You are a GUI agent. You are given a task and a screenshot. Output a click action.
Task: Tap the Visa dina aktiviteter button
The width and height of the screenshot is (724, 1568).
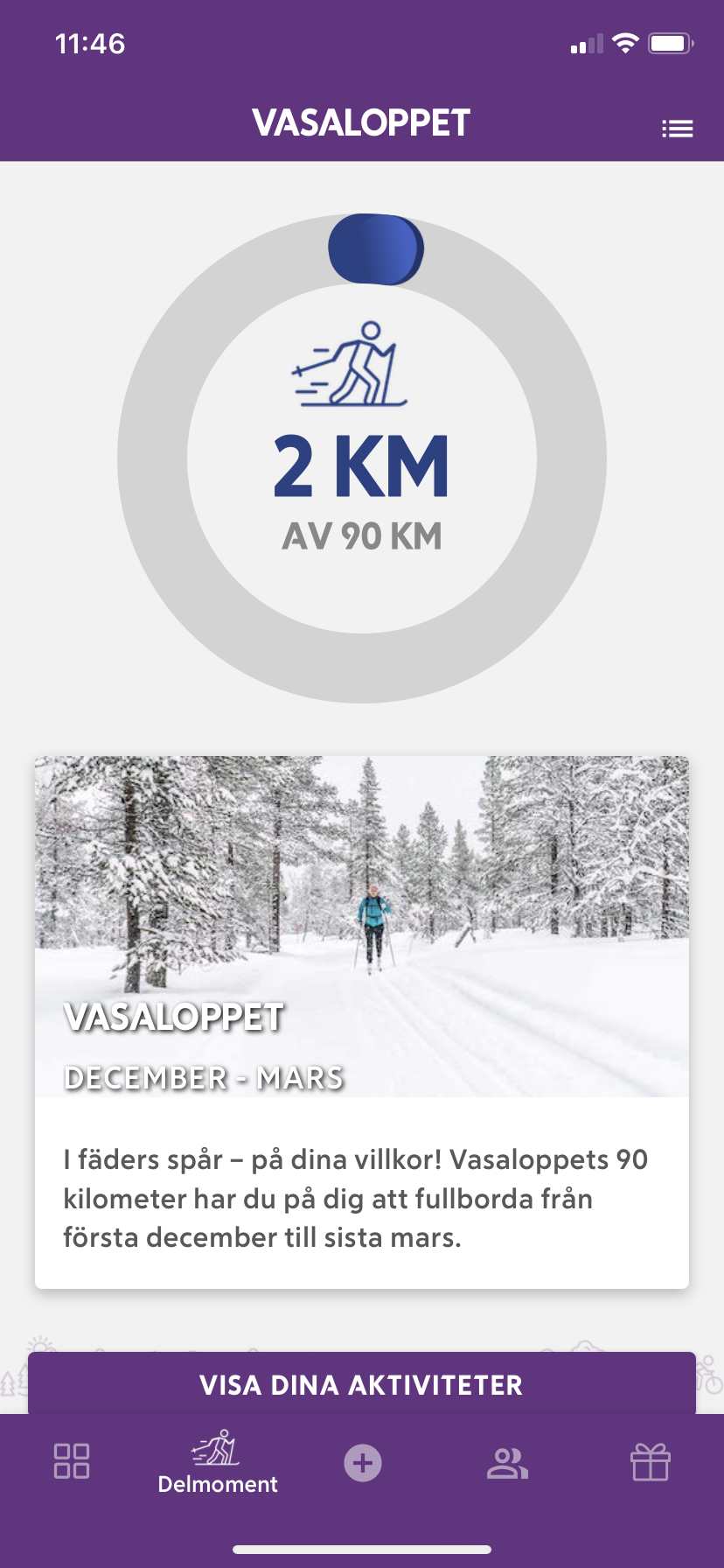pyautogui.click(x=362, y=1384)
